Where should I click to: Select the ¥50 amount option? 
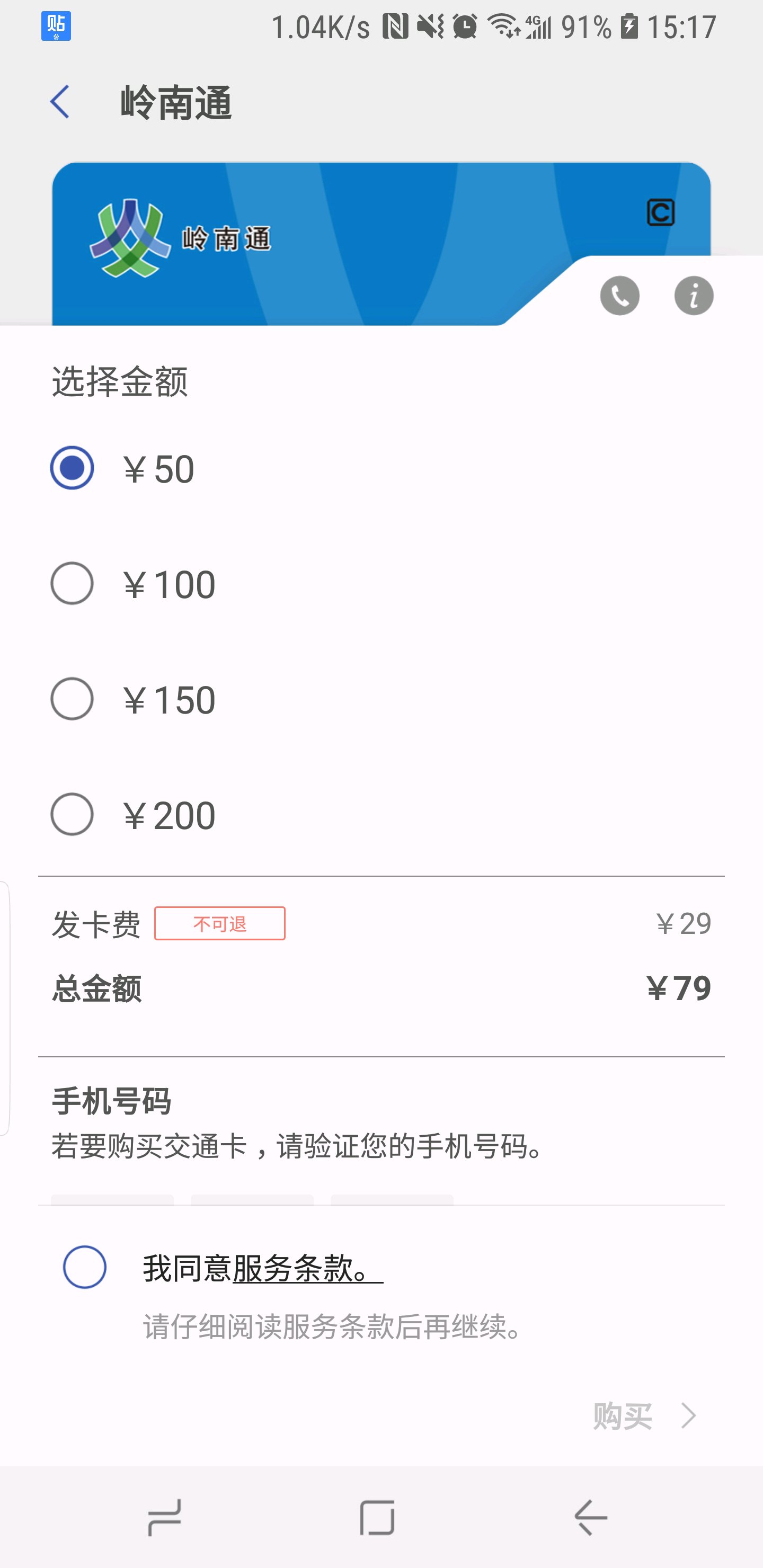point(72,468)
